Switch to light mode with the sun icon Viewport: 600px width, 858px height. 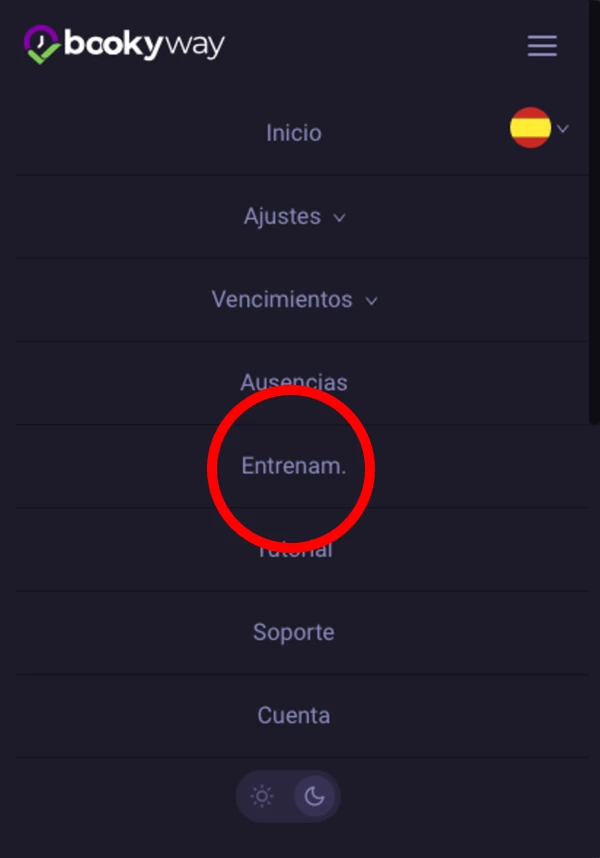263,796
